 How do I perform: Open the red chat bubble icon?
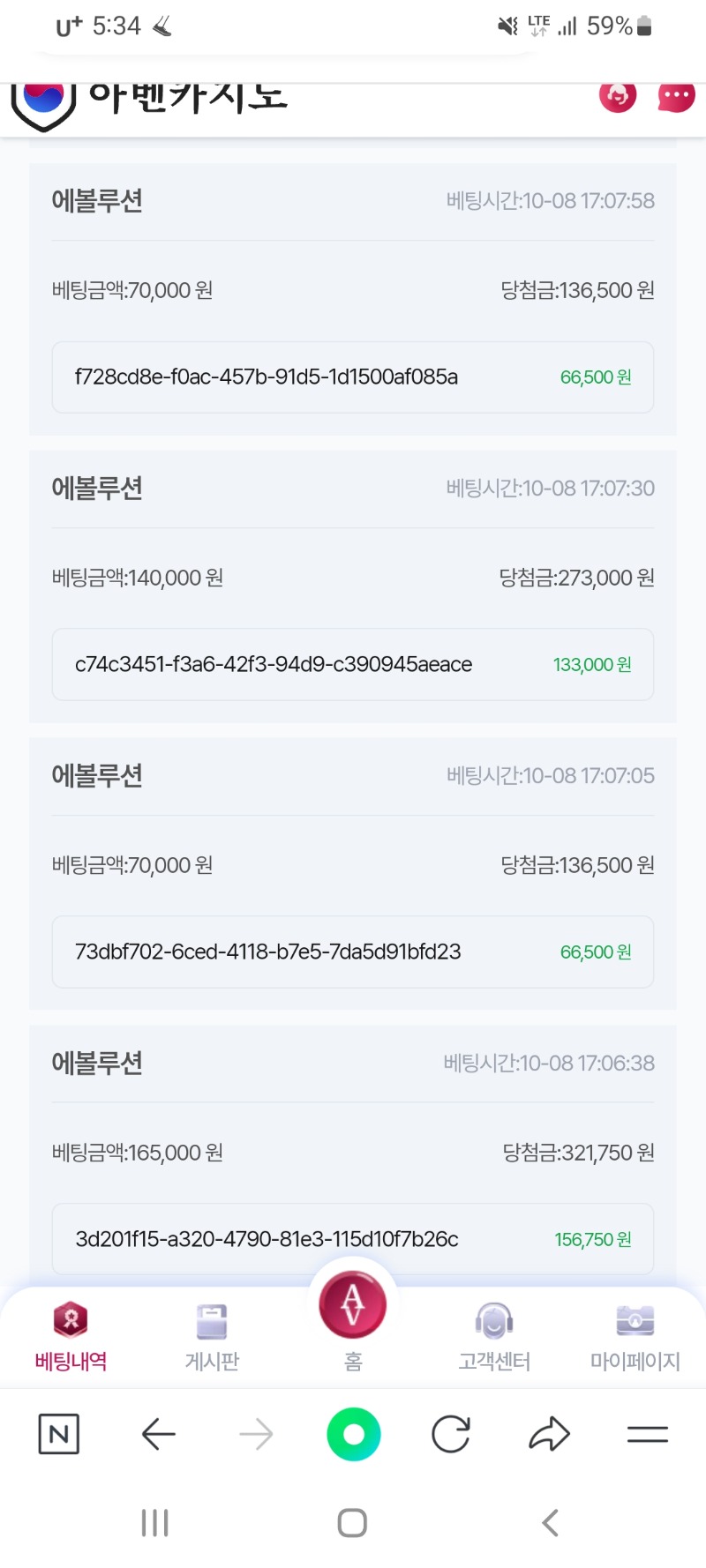[676, 96]
